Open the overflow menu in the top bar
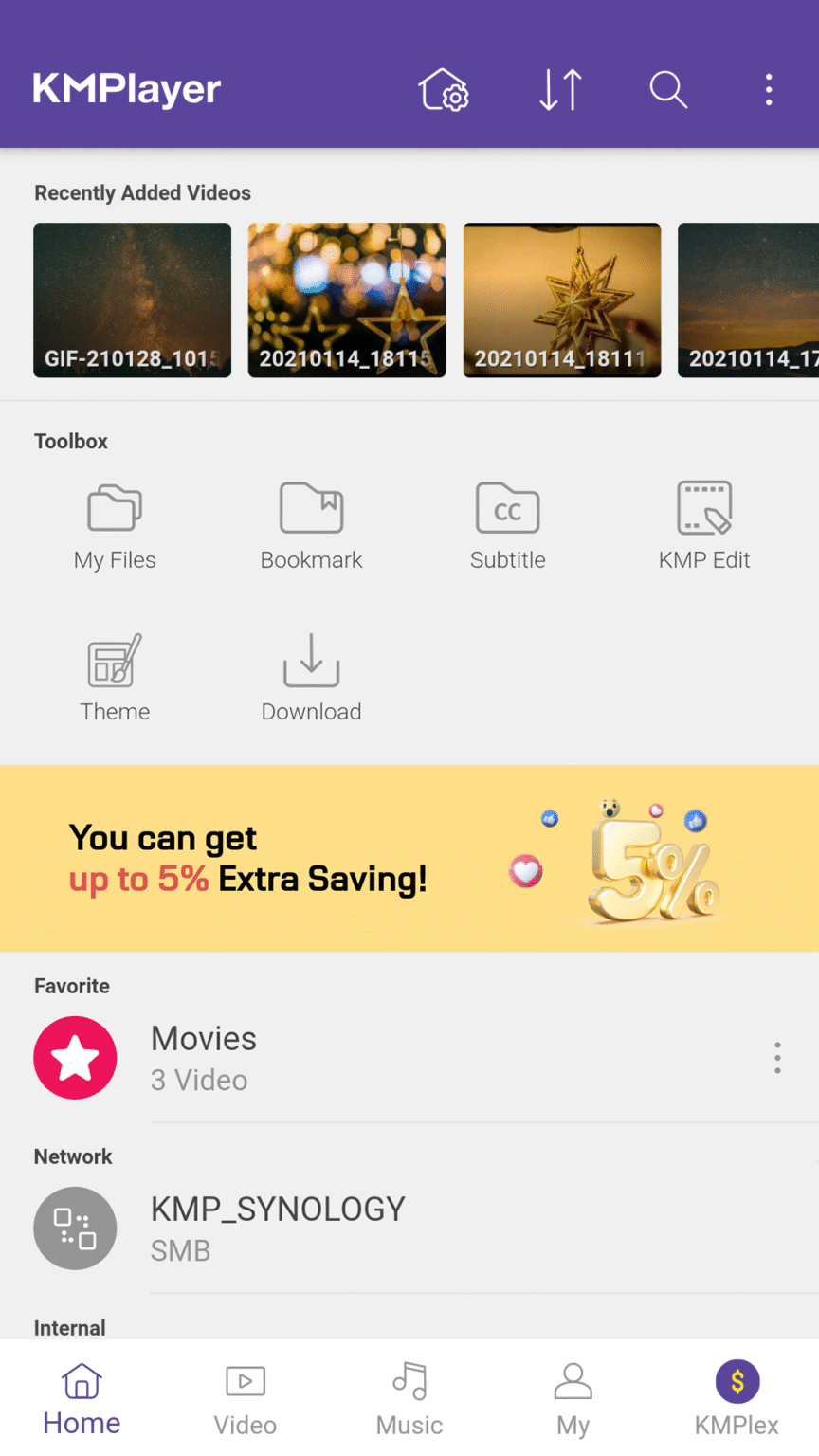 coord(768,89)
